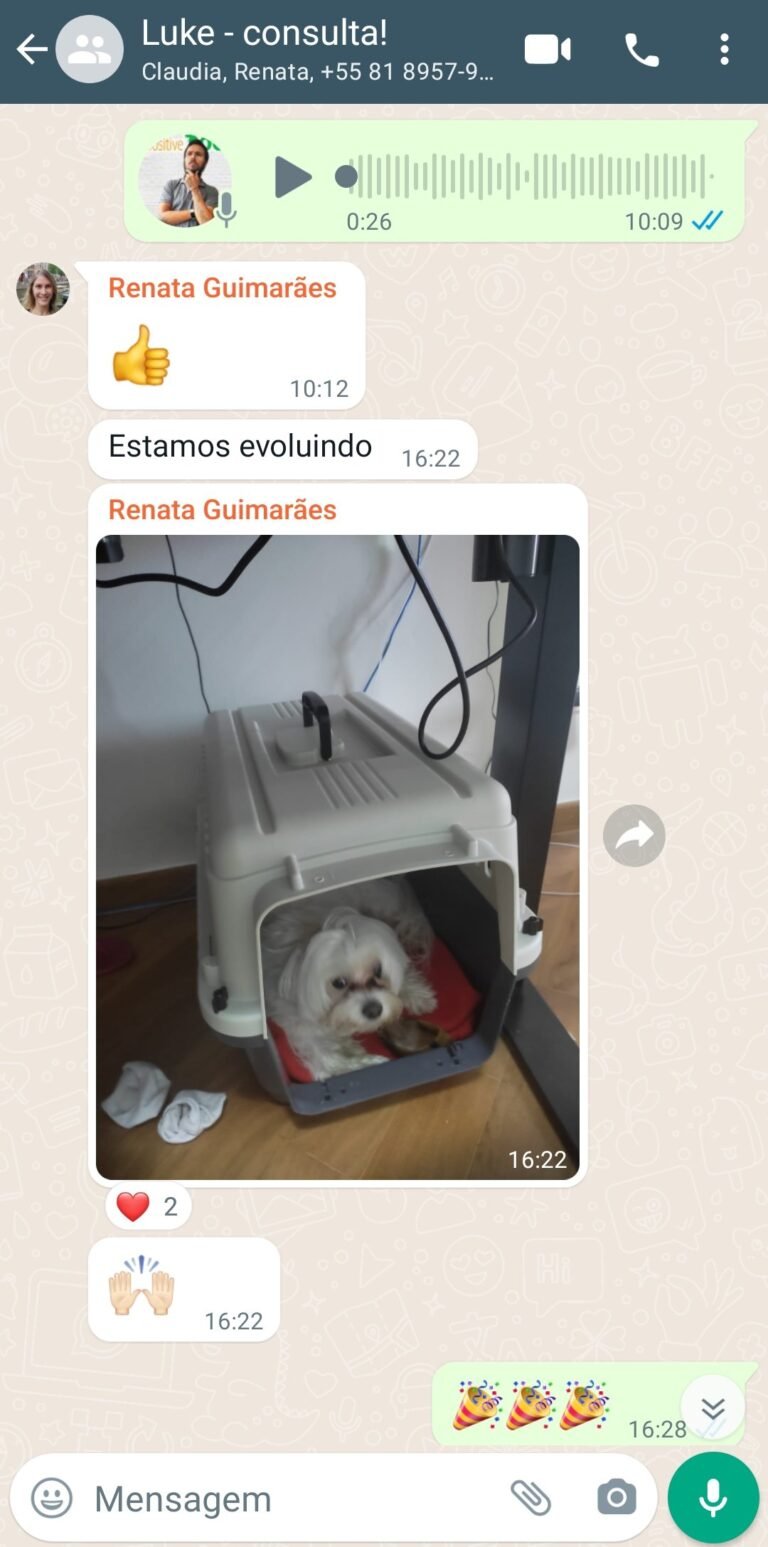Seek the voice message on its waveform

[530, 177]
